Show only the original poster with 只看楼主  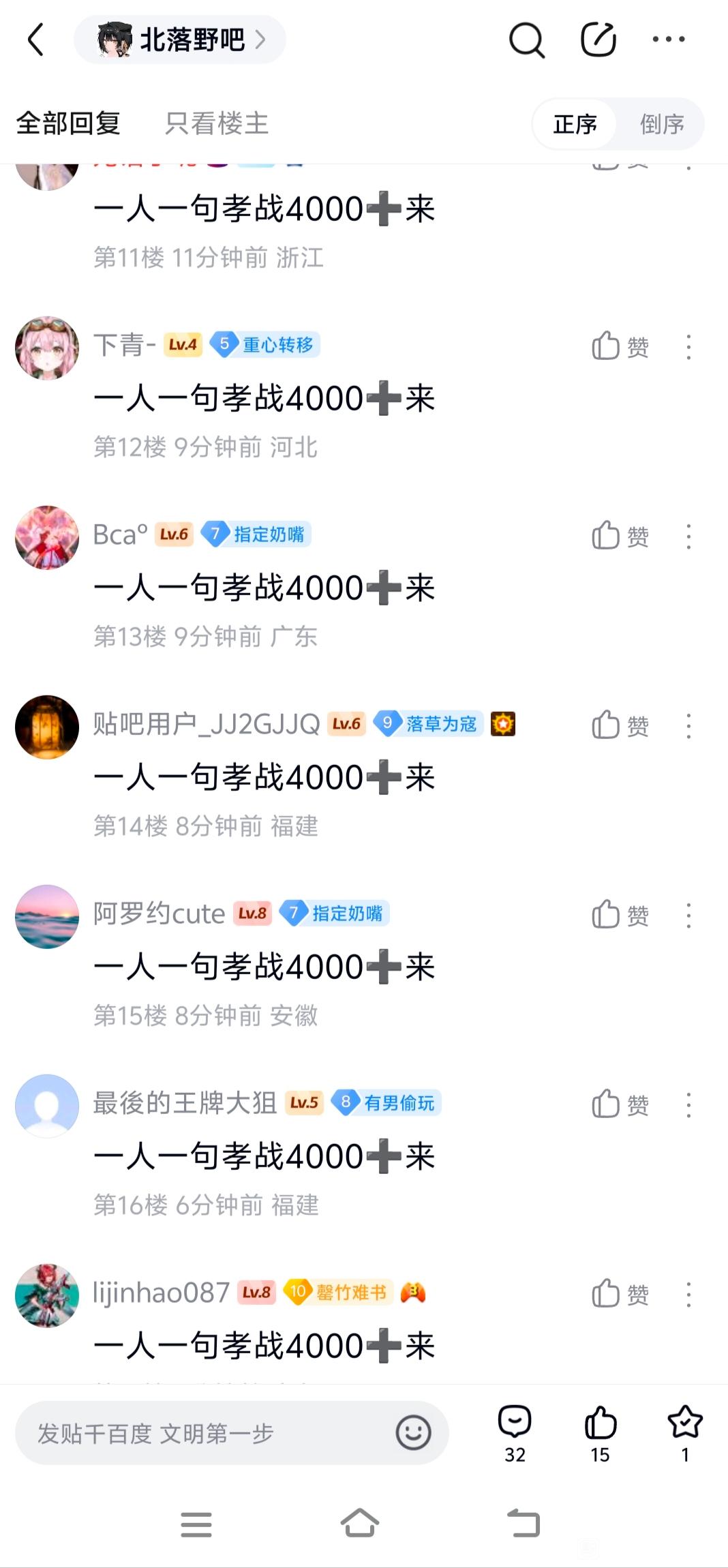tap(217, 123)
